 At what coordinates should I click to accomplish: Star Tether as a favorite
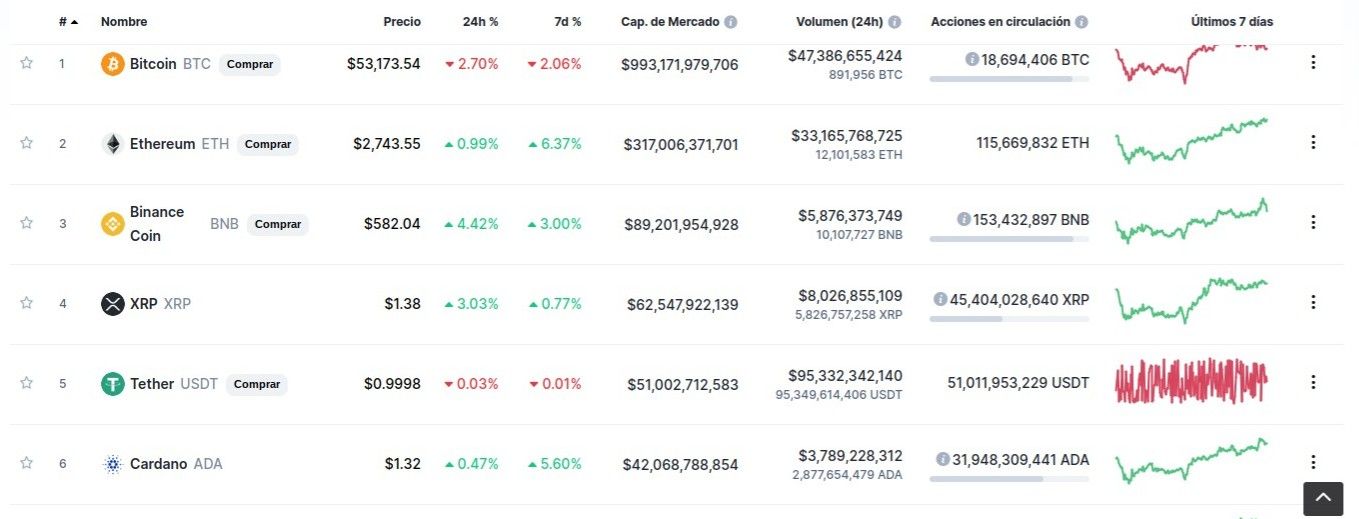click(x=27, y=383)
